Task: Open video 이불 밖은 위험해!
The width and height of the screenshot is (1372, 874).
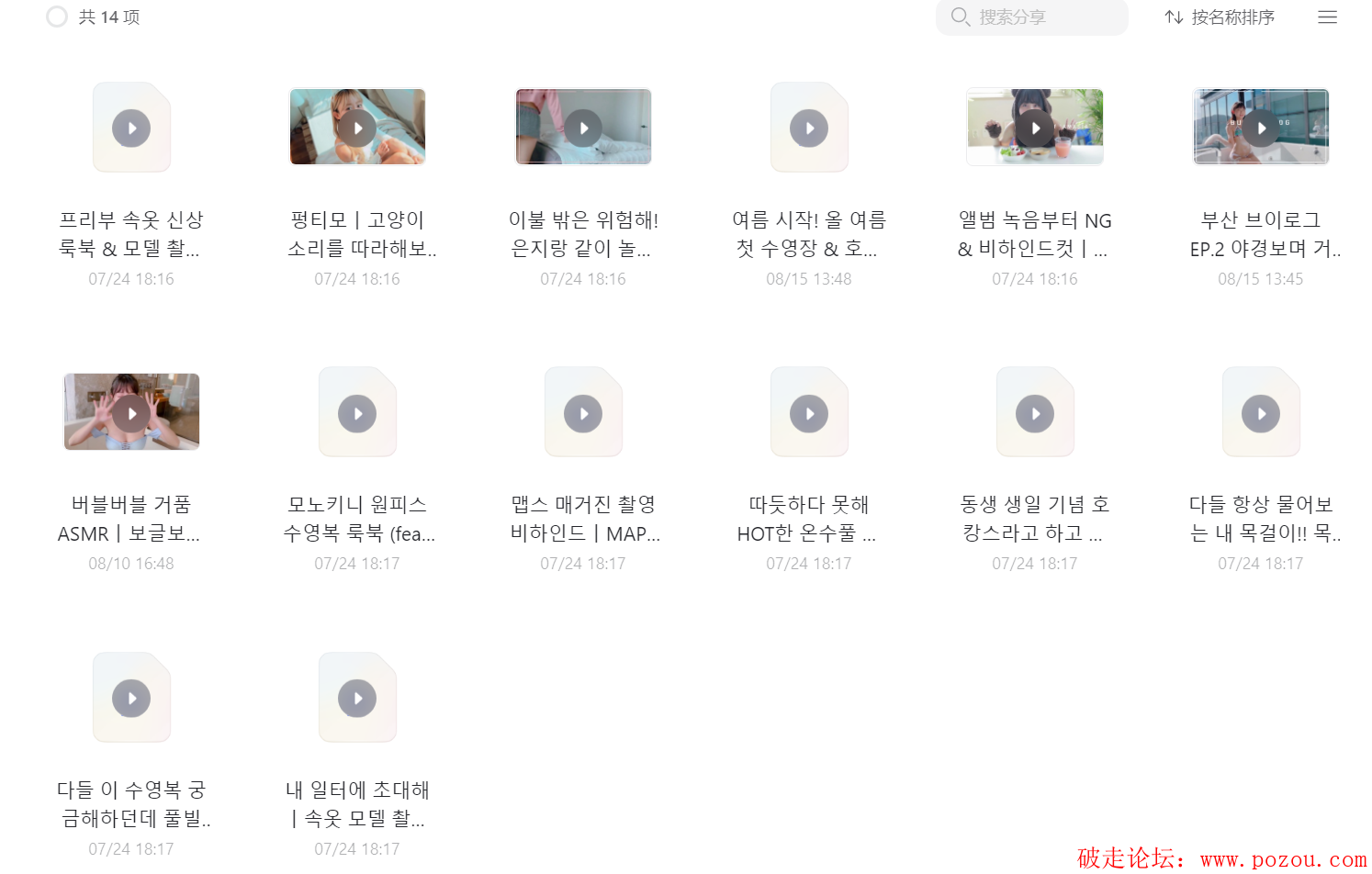Action: point(583,129)
